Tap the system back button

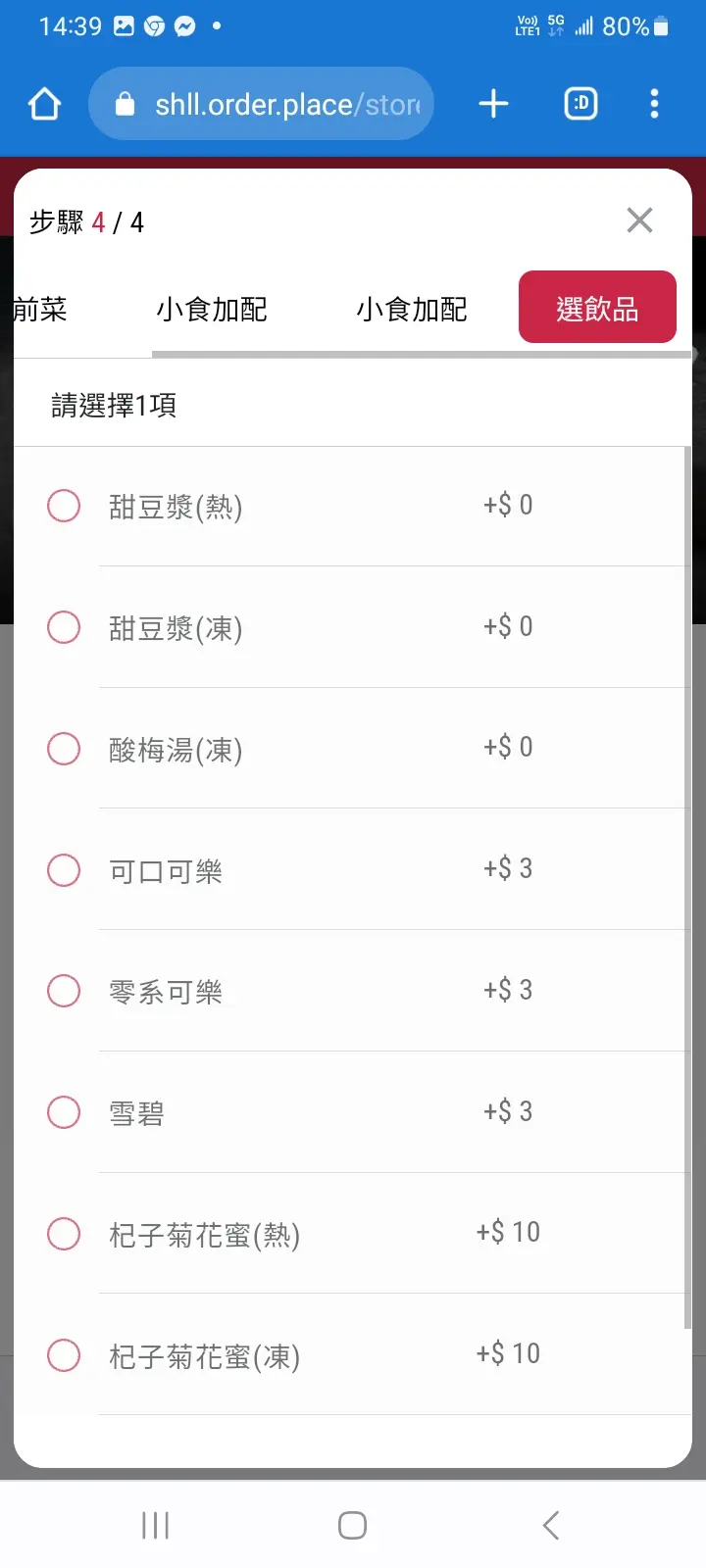[x=550, y=1525]
